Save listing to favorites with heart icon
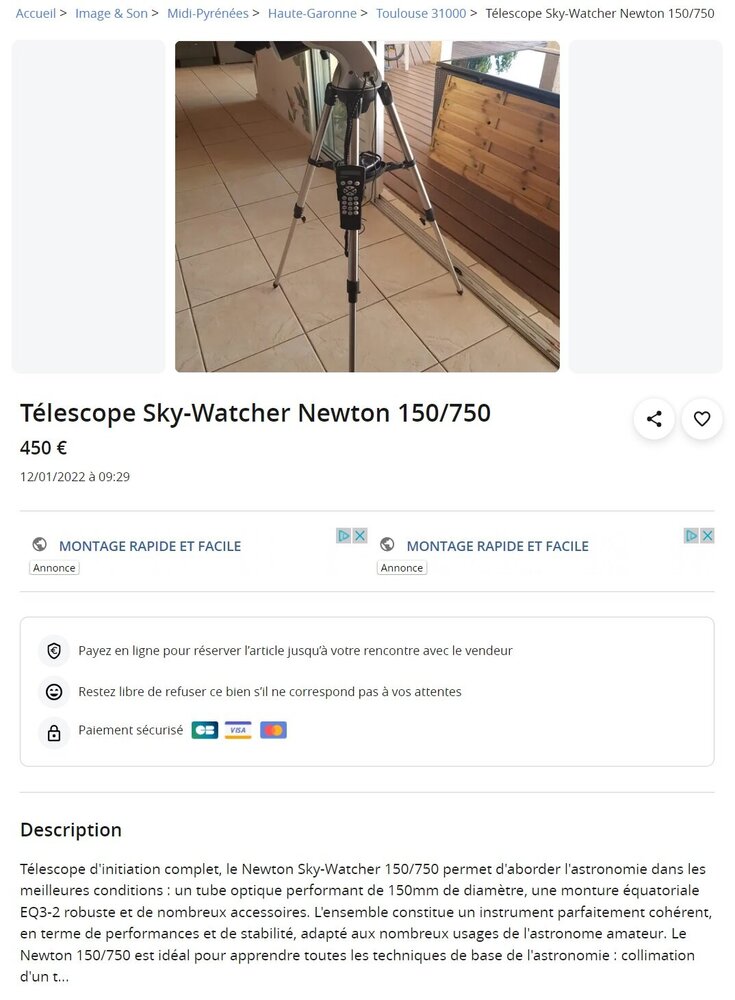 (702, 419)
